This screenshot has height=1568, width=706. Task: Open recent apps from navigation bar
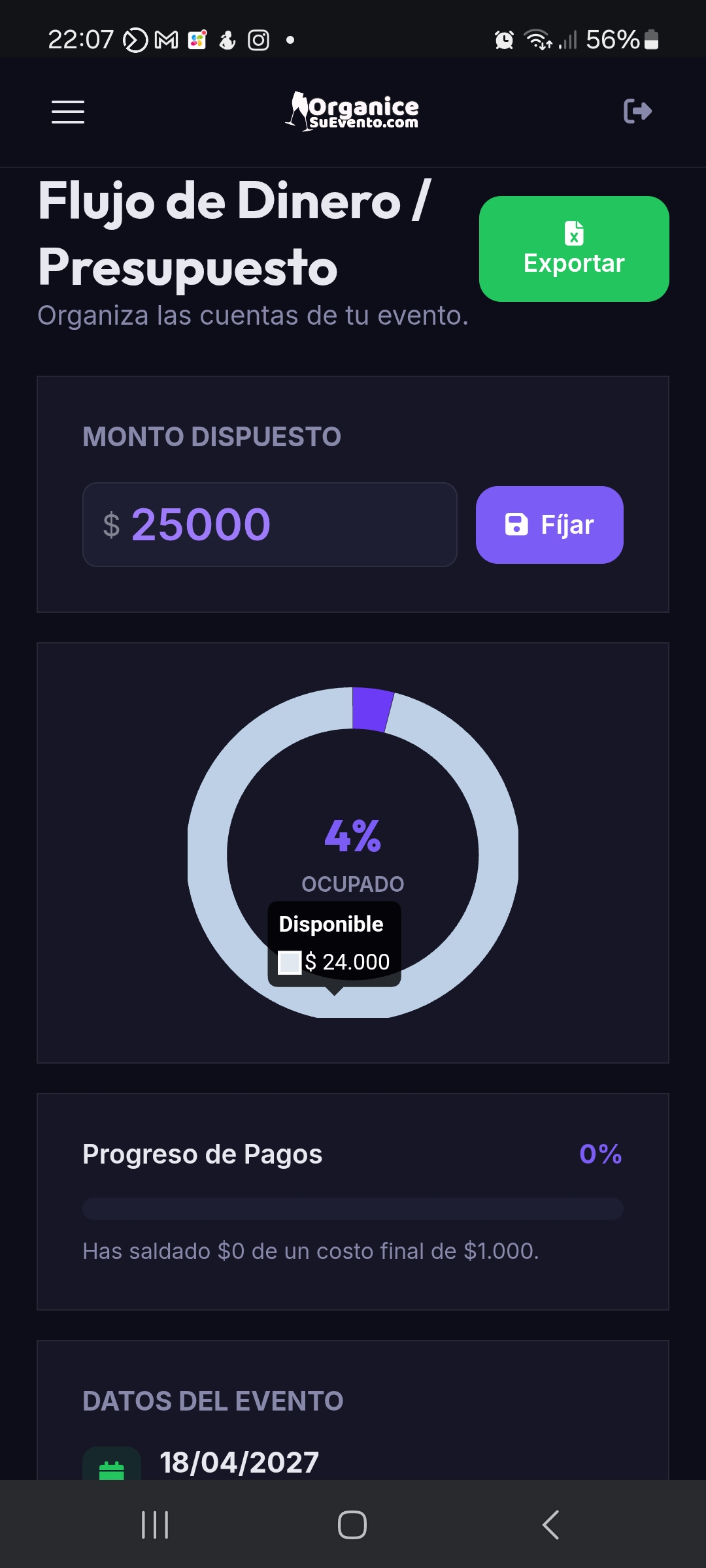(155, 1525)
